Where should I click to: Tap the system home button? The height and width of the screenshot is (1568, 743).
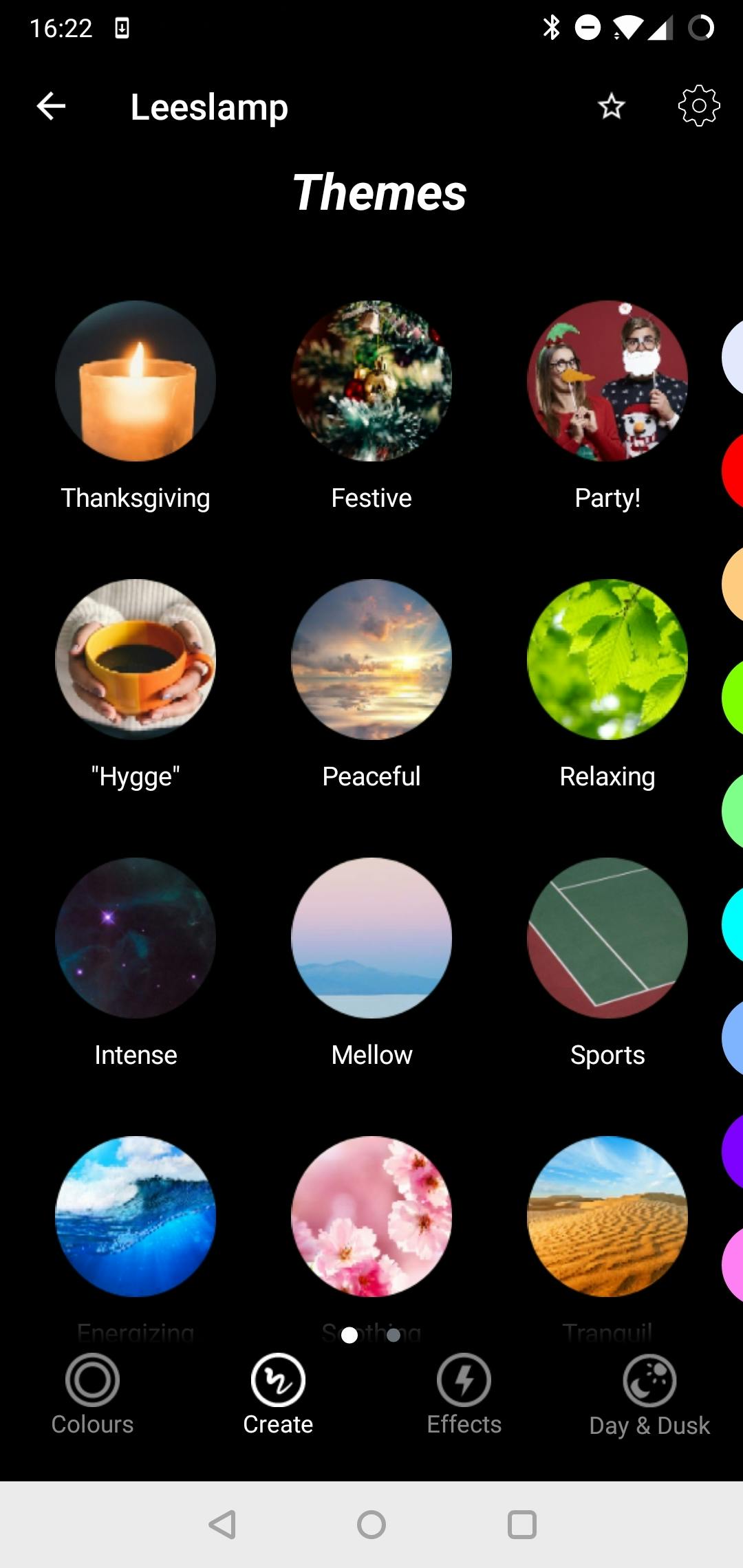point(371,1525)
